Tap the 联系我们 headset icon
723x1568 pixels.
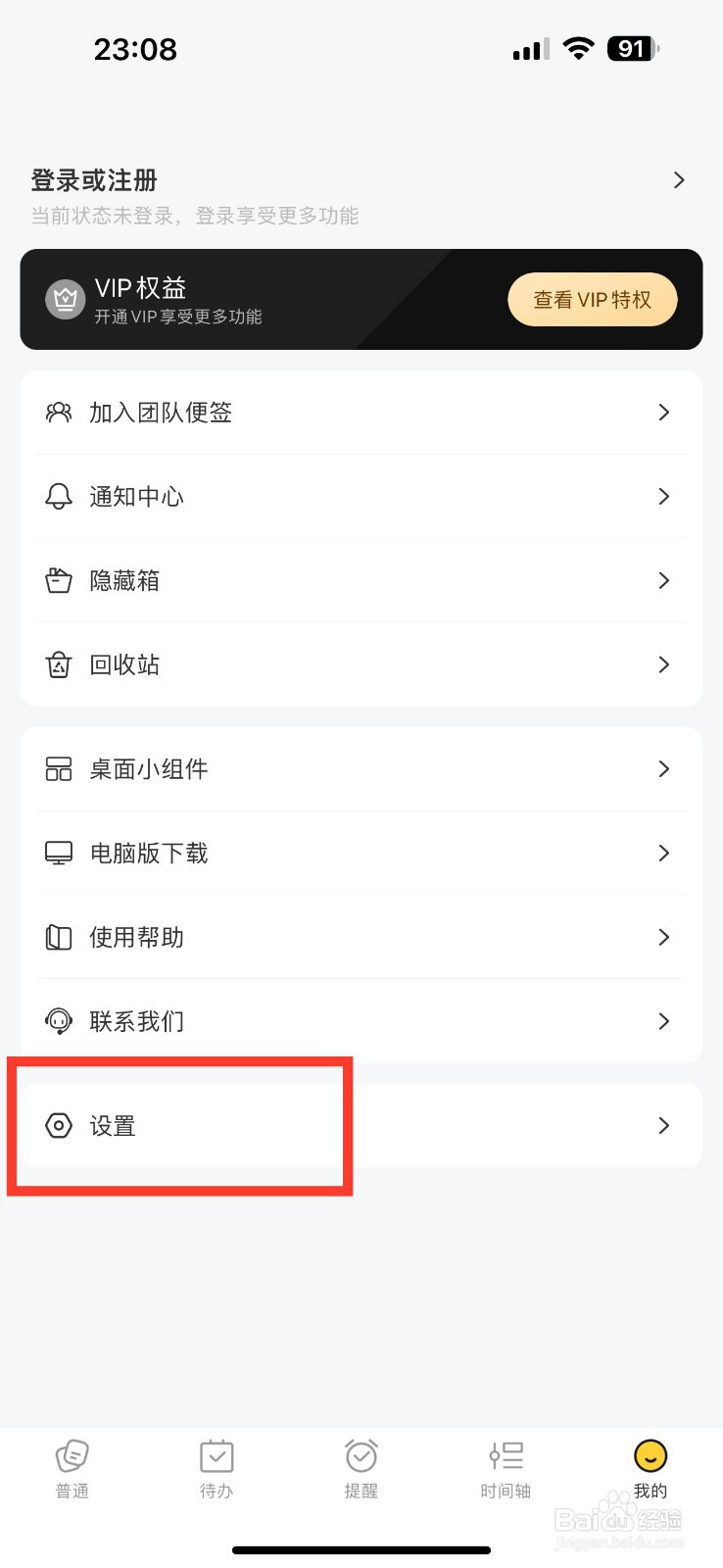click(59, 1021)
